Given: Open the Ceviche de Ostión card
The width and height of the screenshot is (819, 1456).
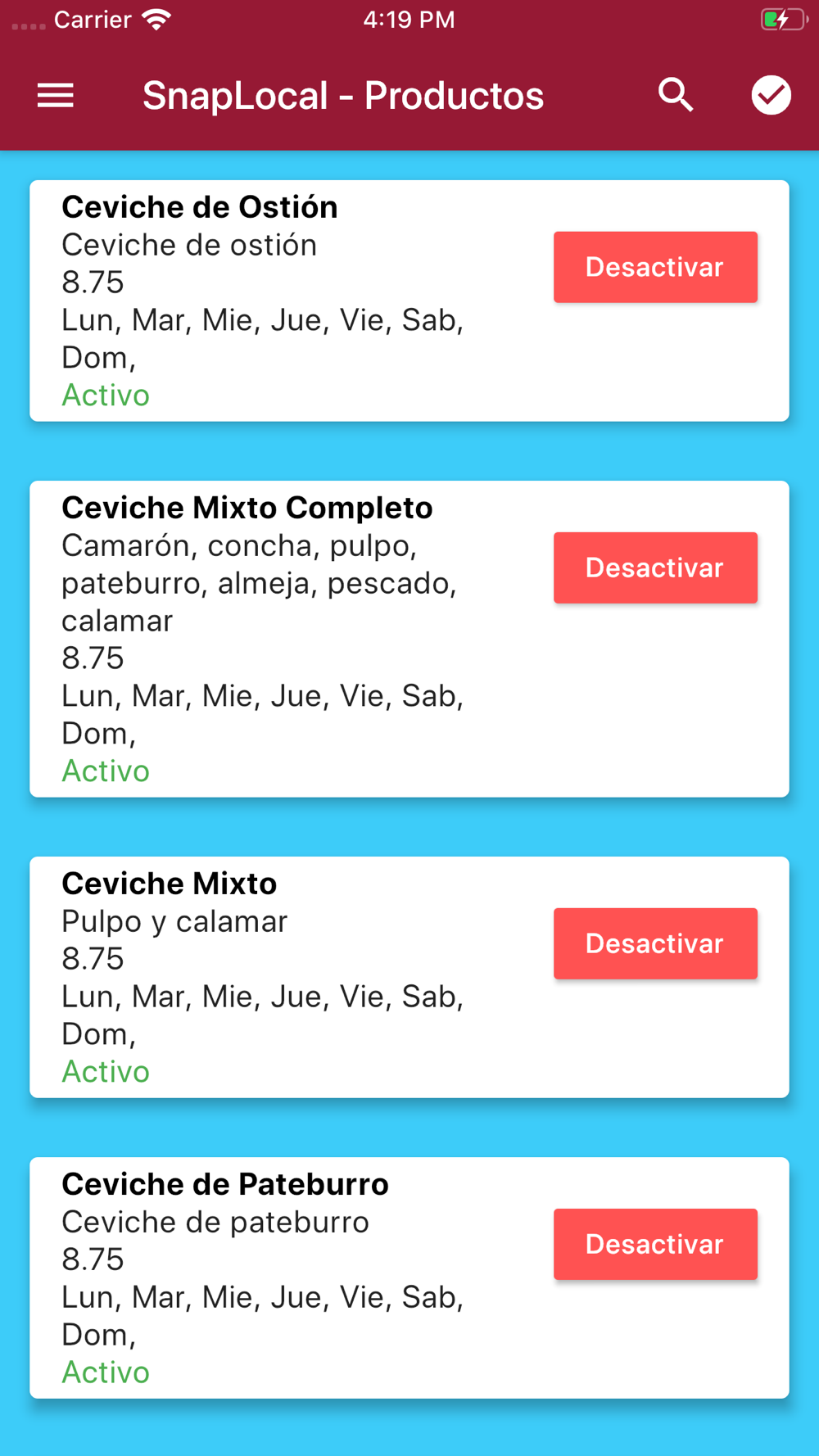Looking at the screenshot, I should point(409,301).
